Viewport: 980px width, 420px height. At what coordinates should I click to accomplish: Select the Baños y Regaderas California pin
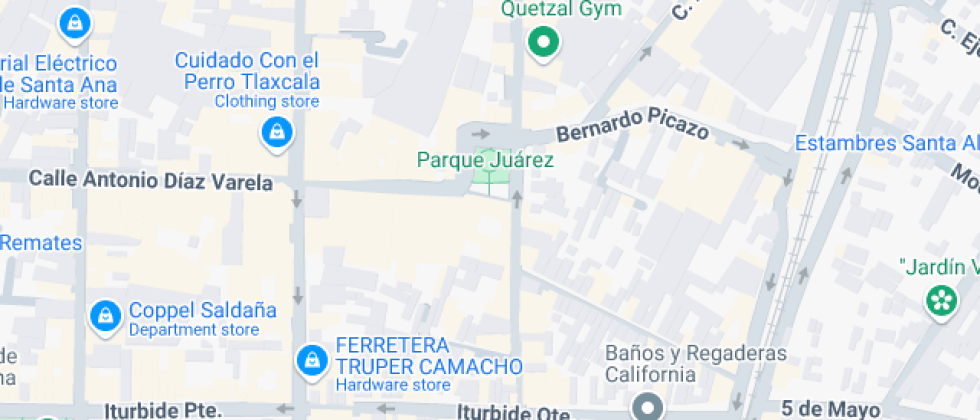click(x=648, y=406)
